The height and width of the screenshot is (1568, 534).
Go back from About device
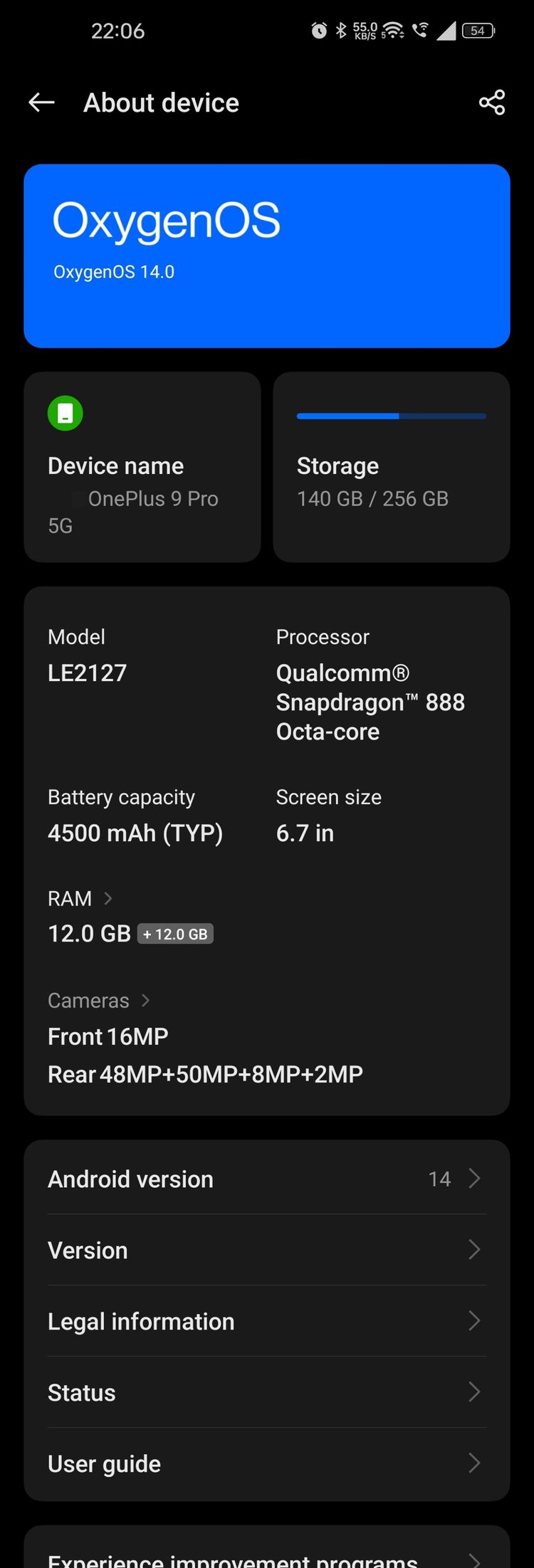[x=41, y=102]
